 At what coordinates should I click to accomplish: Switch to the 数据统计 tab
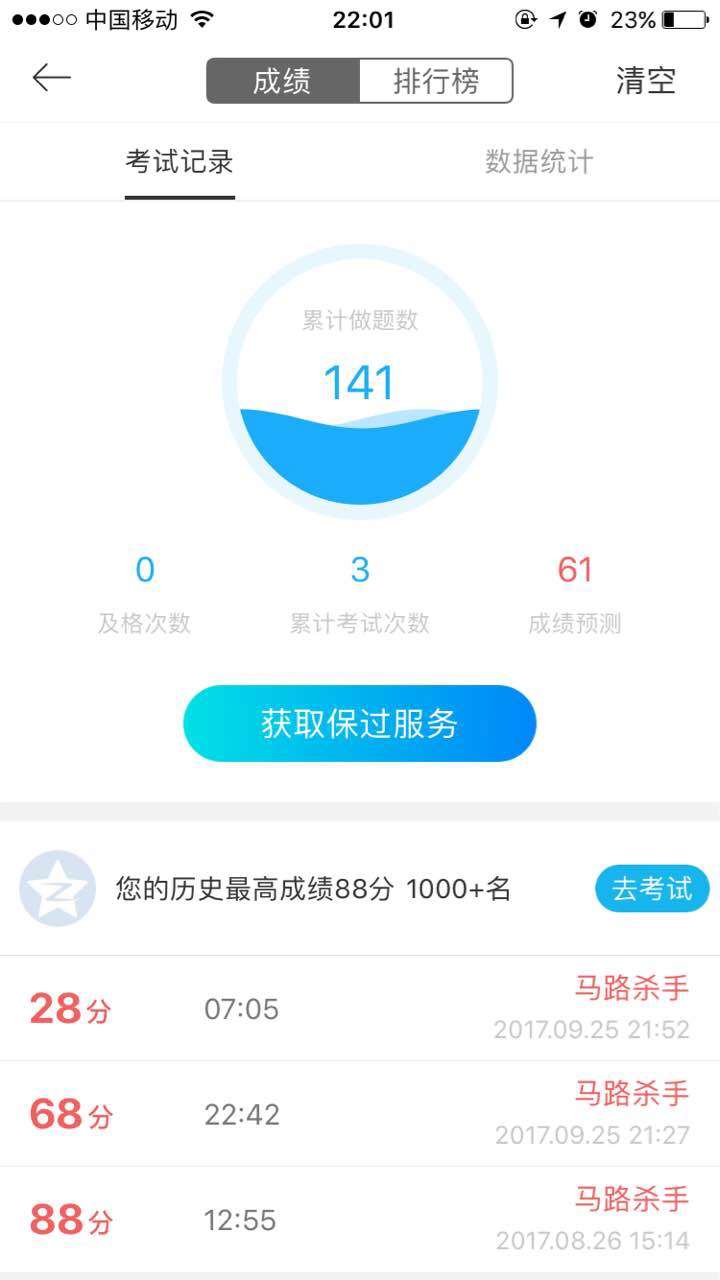click(540, 162)
